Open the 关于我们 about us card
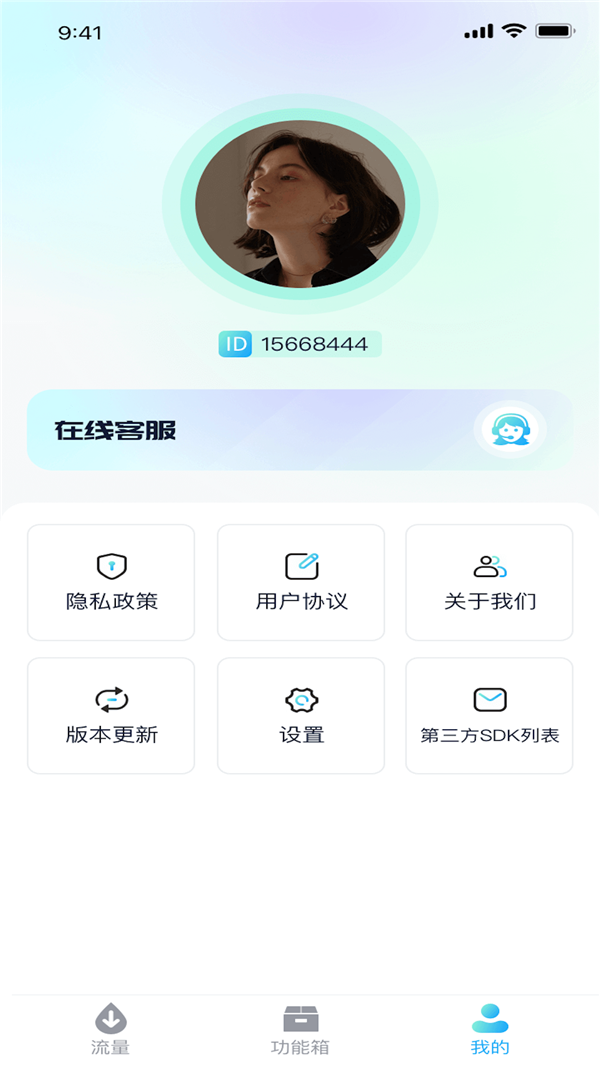 (x=489, y=582)
